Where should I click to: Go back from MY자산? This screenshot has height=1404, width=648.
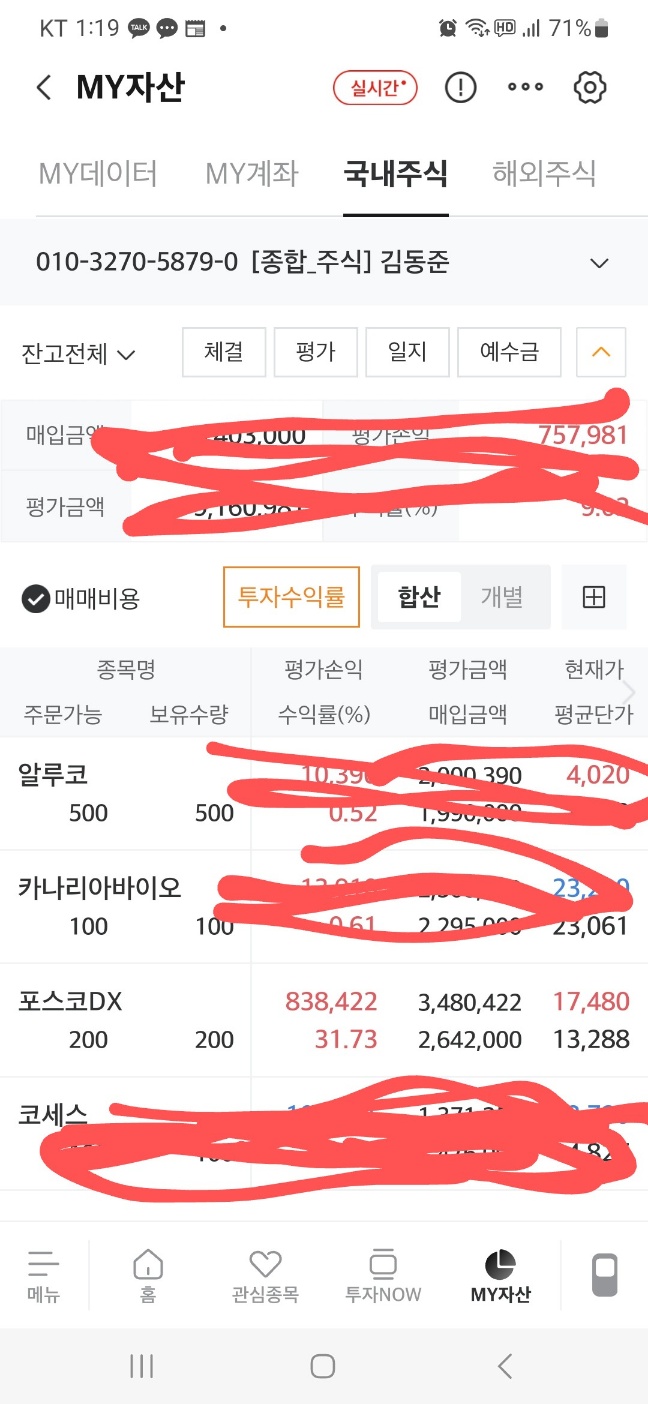coord(43,88)
